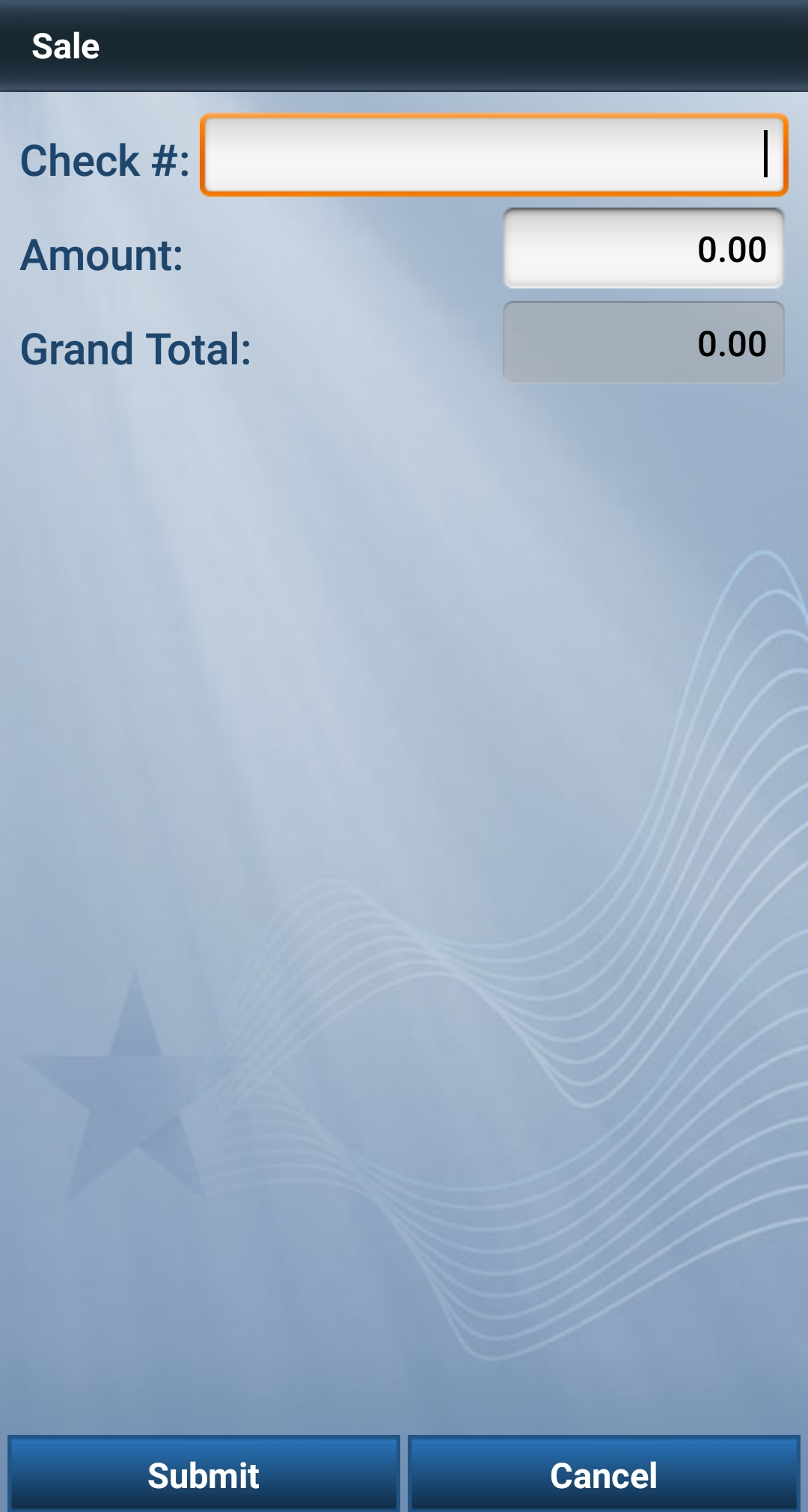Edit the Amount field

tap(643, 249)
